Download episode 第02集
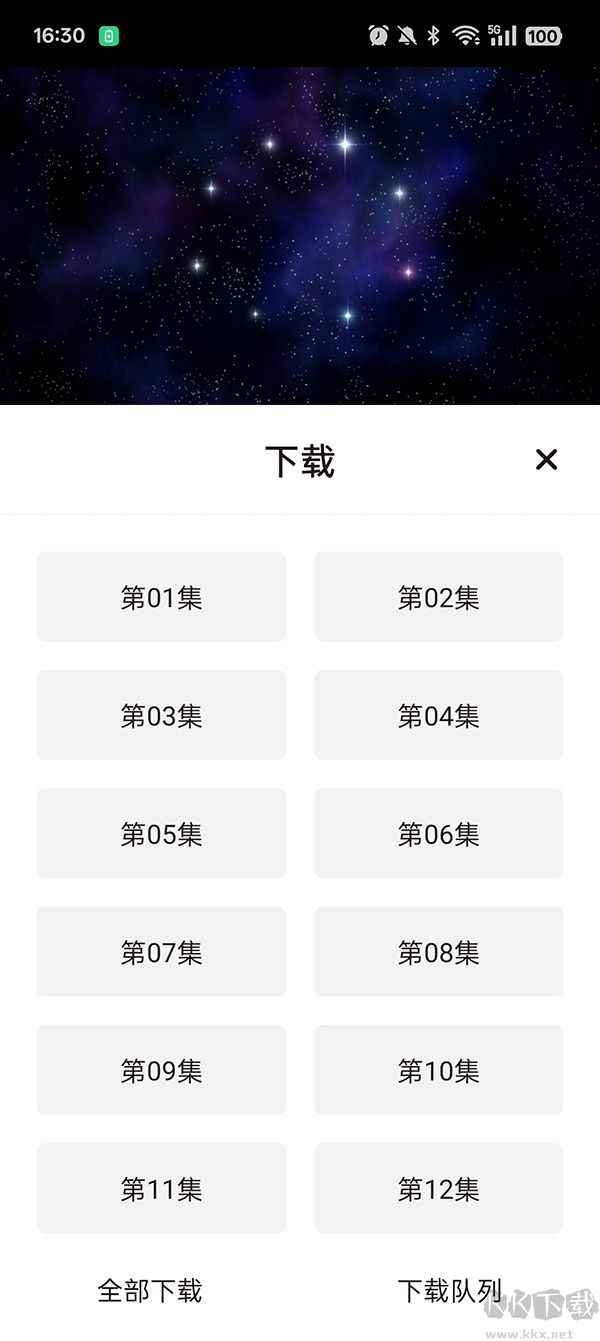The width and height of the screenshot is (600, 1341). 439,597
